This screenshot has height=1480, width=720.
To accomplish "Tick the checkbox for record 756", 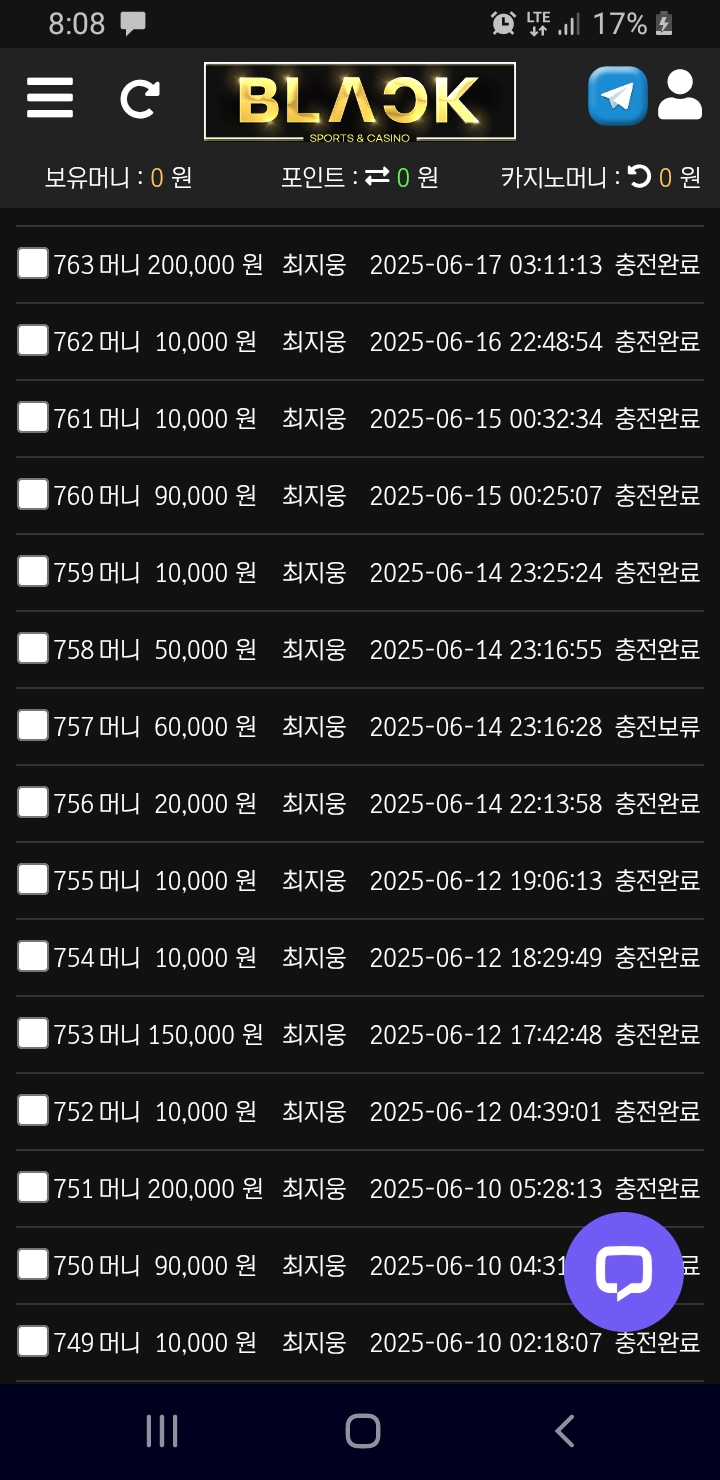I will pos(33,803).
